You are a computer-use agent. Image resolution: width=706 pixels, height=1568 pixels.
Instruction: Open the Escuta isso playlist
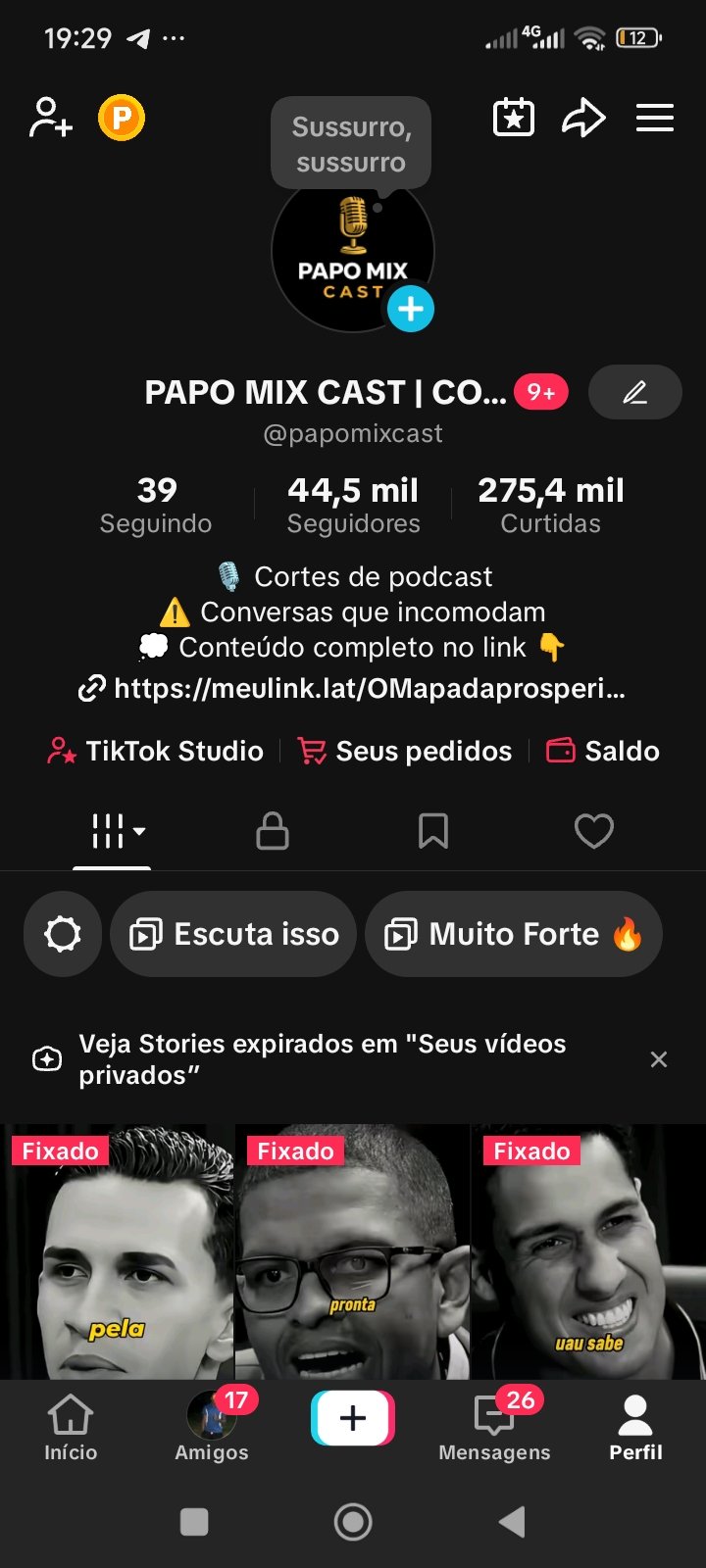point(233,934)
